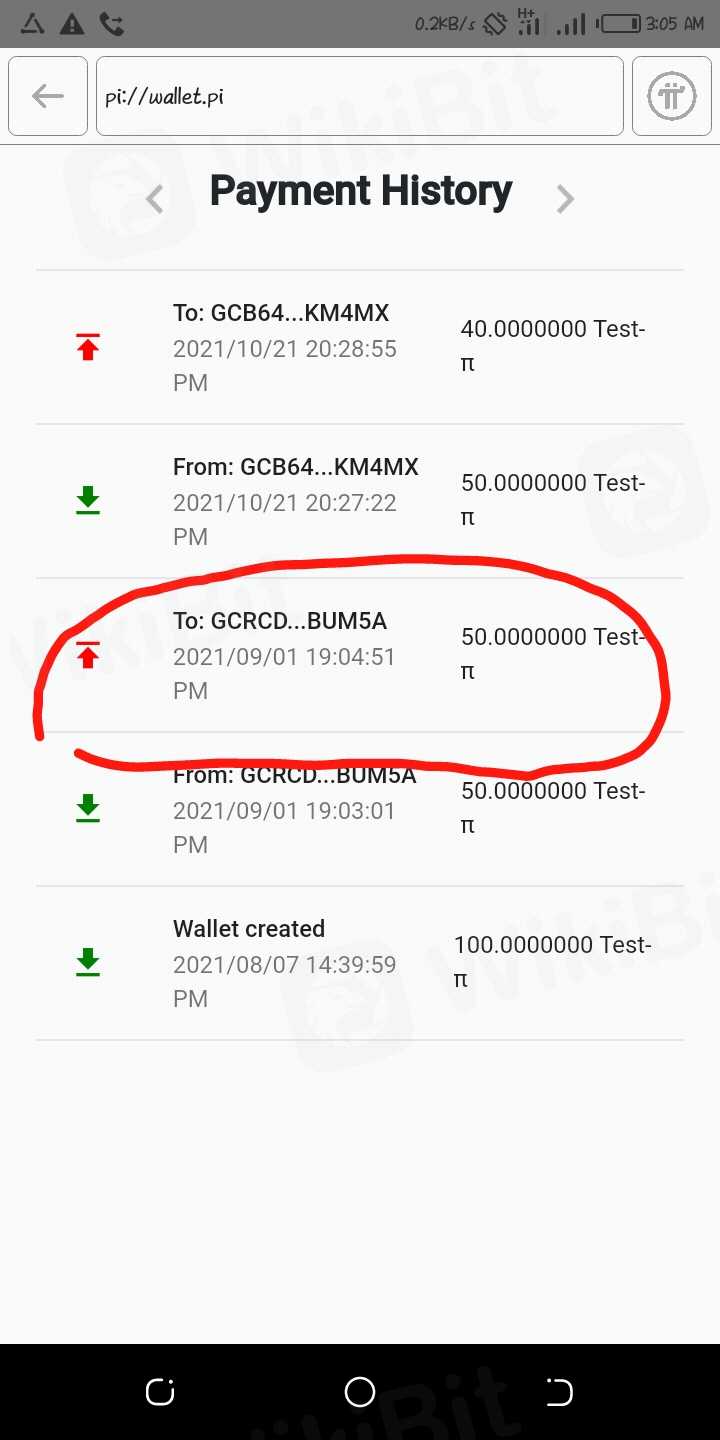Screen dimensions: 720x1440
Task: Tap the pi://wallet.pi address field
Action: (x=360, y=96)
